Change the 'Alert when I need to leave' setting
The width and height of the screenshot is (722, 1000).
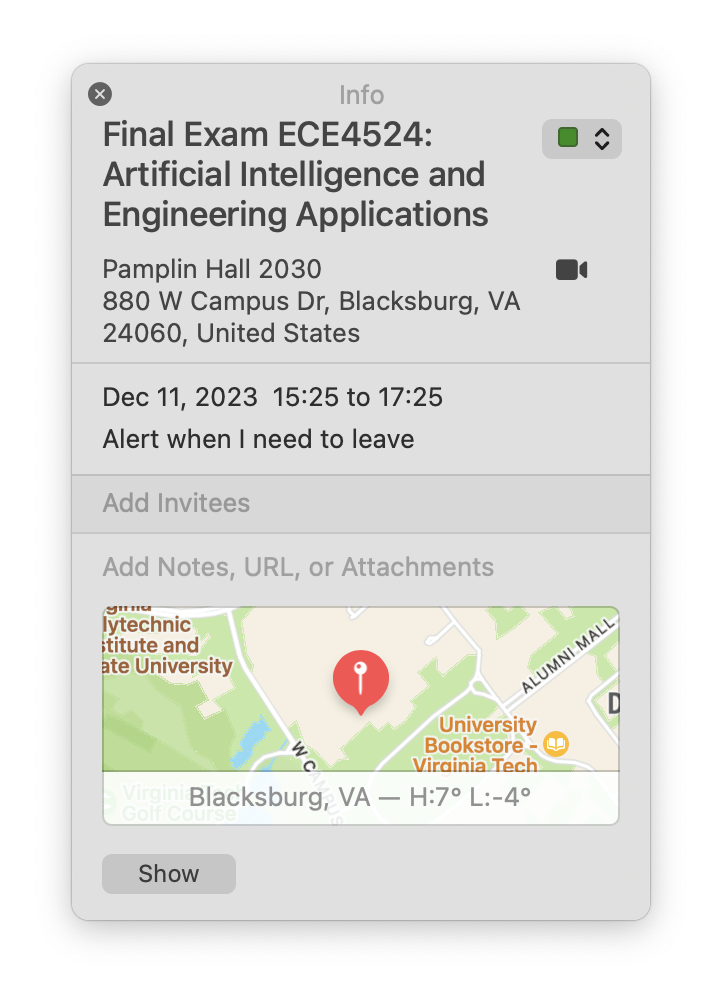258,439
